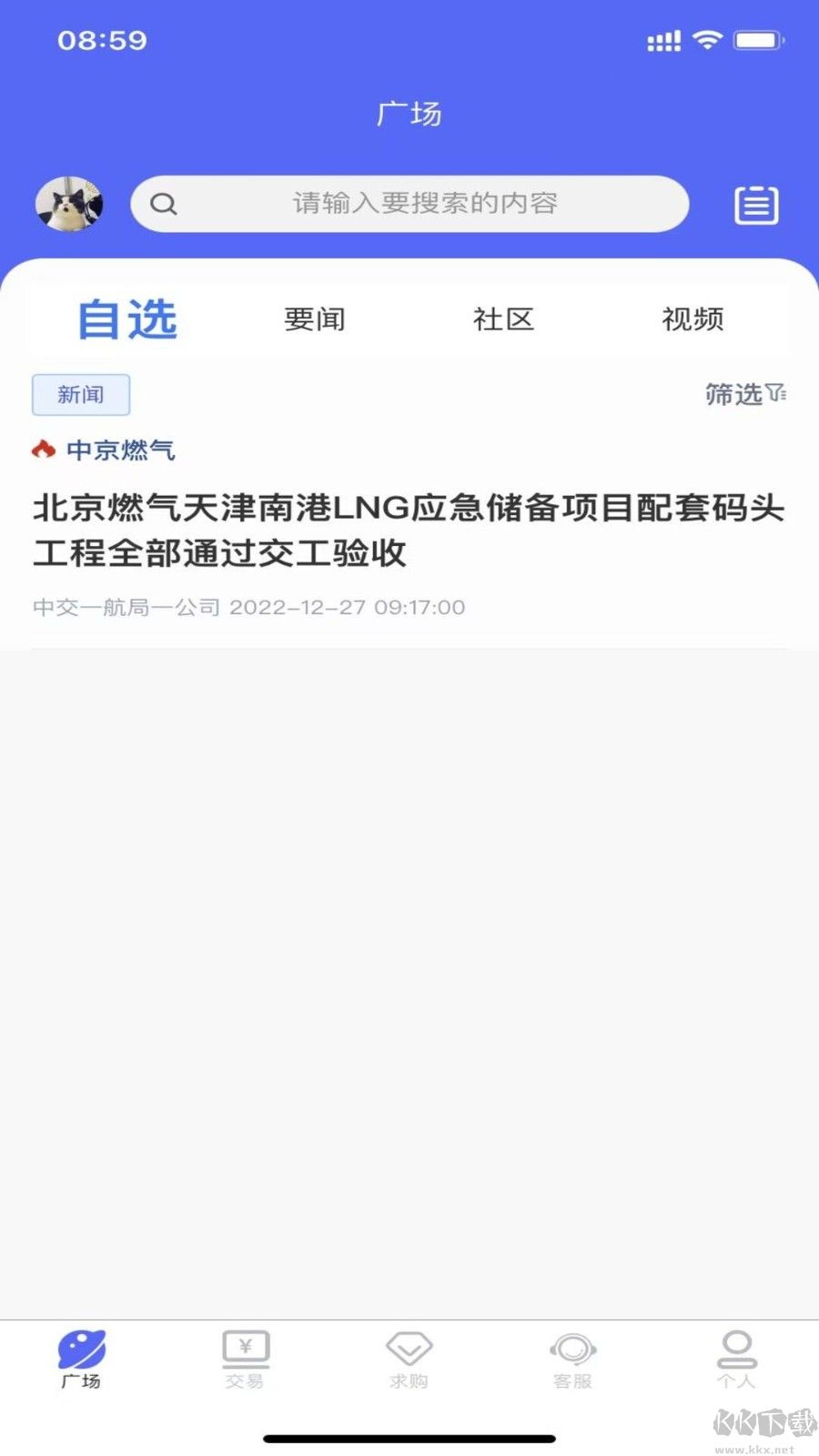819x1456 pixels.
Task: Open 个人 profile from bottom navigation
Action: [737, 1356]
